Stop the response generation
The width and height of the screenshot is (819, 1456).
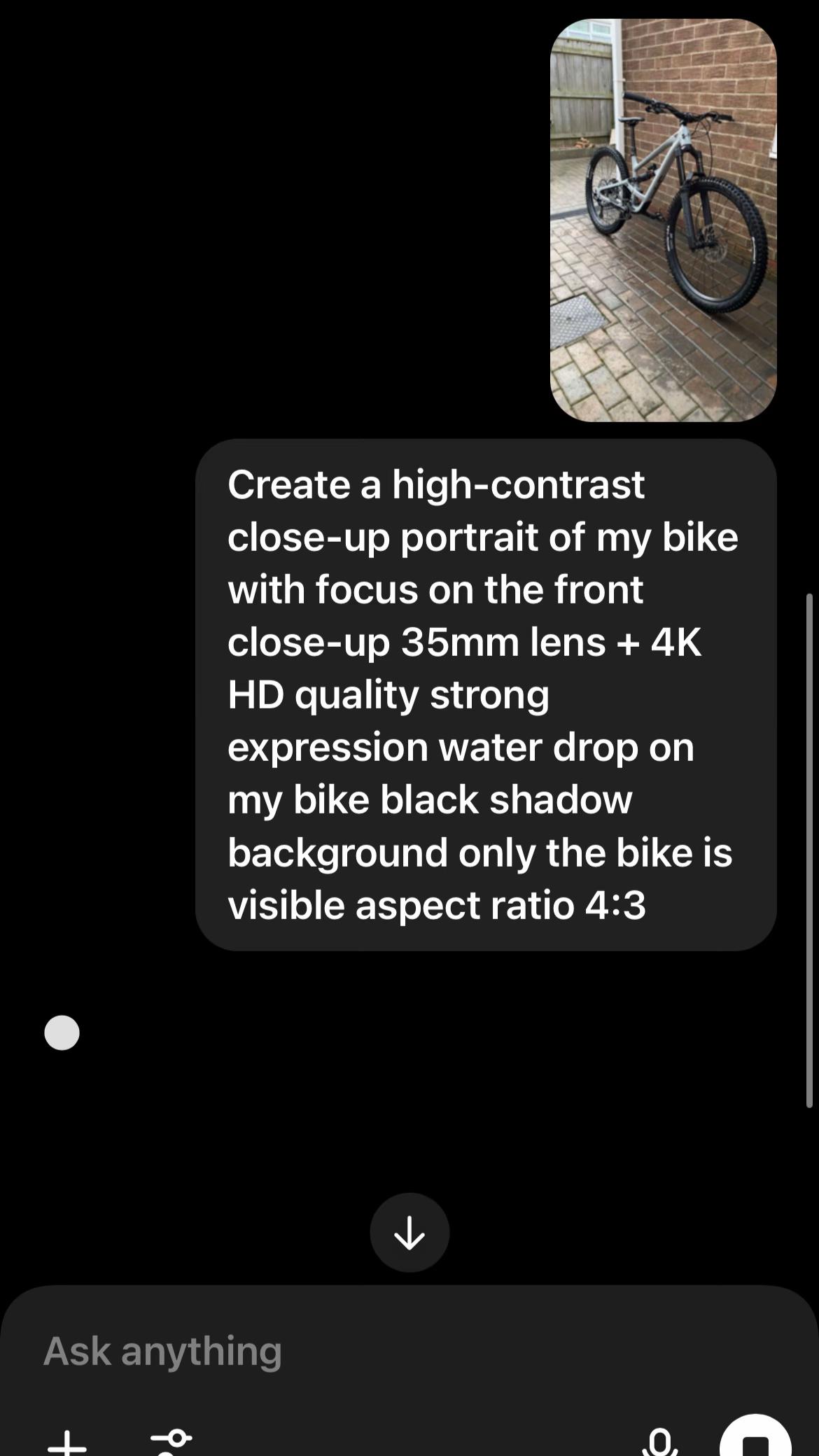755,1438
